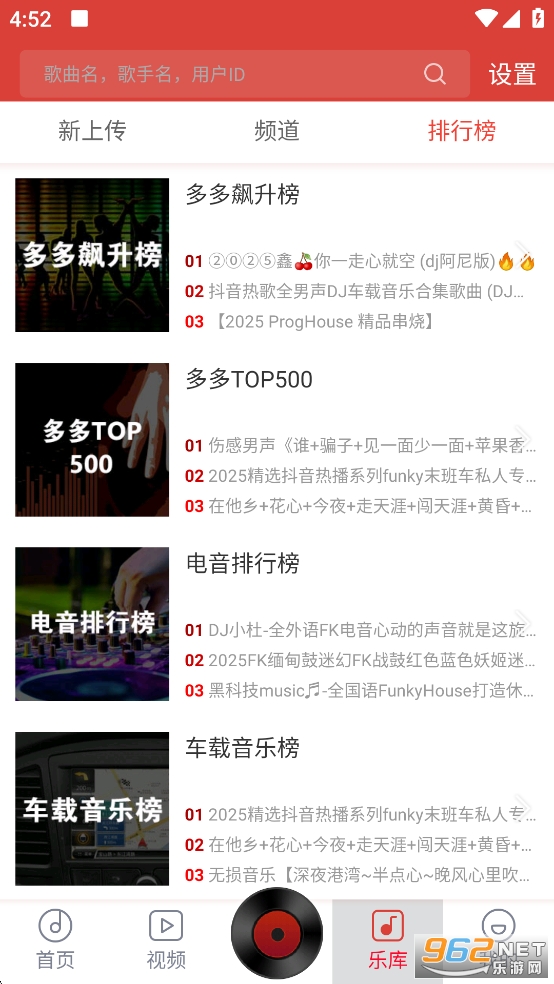Open 设置 settings
This screenshot has width=554, height=984.
click(x=512, y=74)
